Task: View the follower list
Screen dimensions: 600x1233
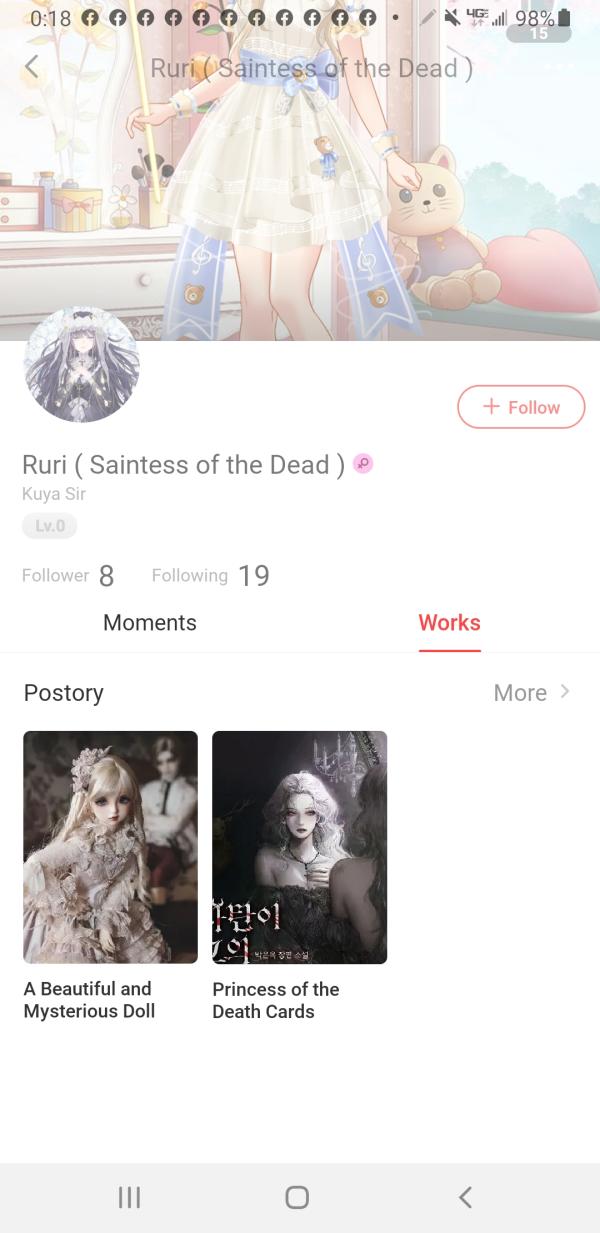Action: click(68, 575)
